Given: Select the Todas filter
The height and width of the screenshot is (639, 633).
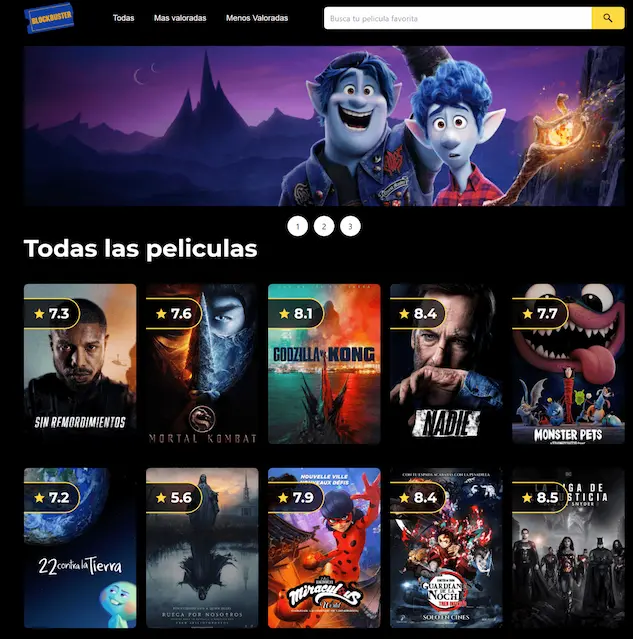Looking at the screenshot, I should point(123,18).
